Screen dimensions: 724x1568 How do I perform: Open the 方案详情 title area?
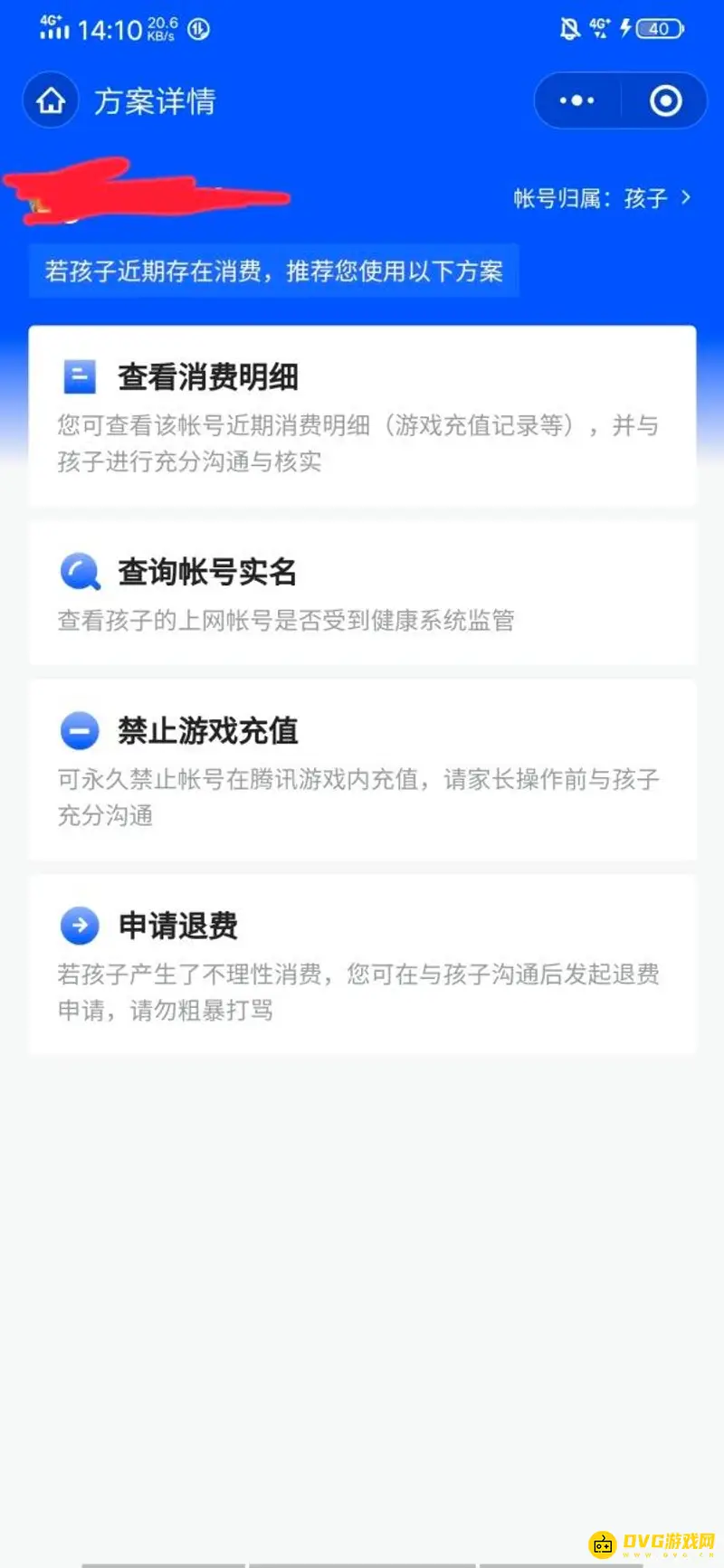click(x=152, y=100)
